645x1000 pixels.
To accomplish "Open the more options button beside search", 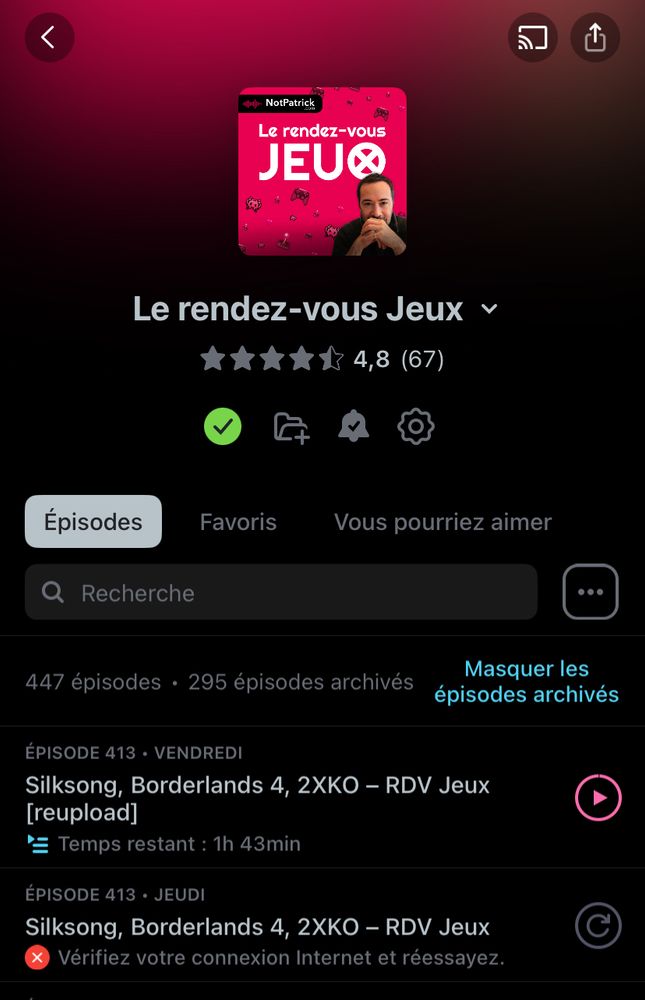I will coord(590,592).
